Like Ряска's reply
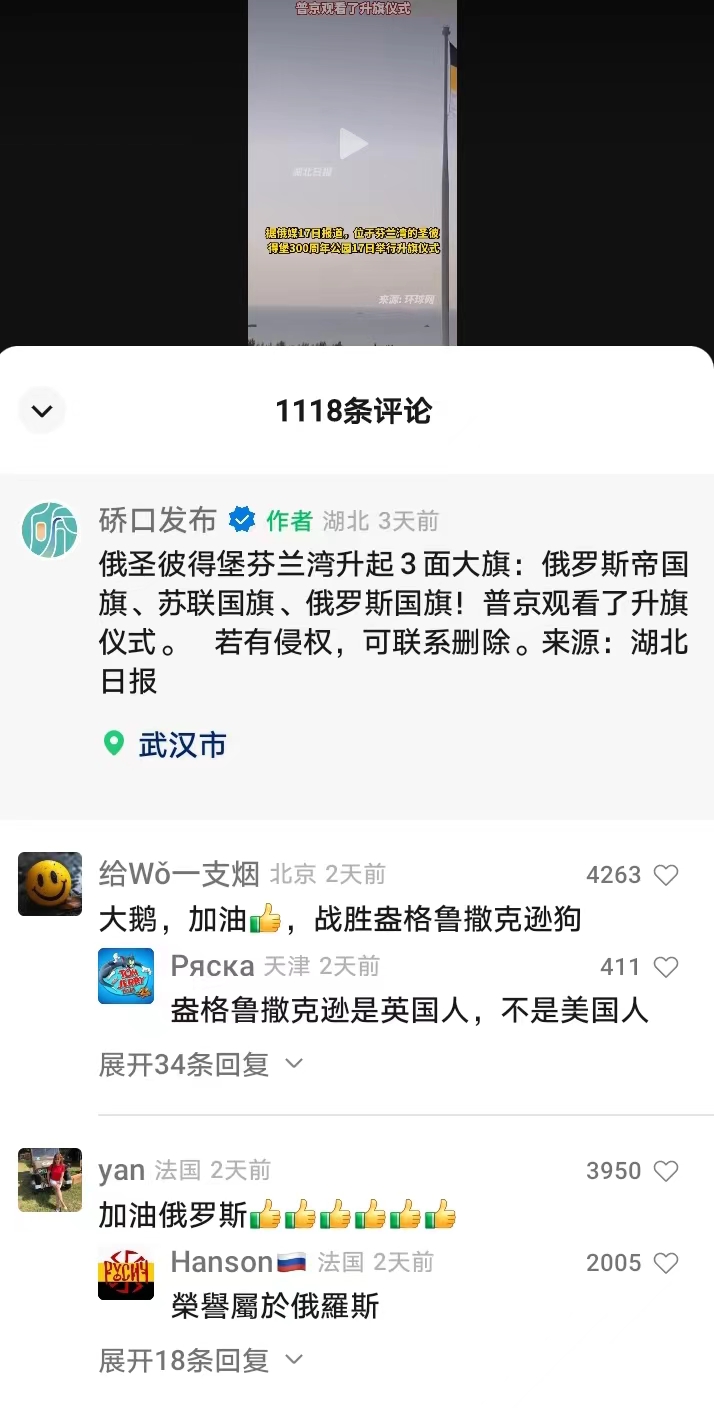 [666, 967]
